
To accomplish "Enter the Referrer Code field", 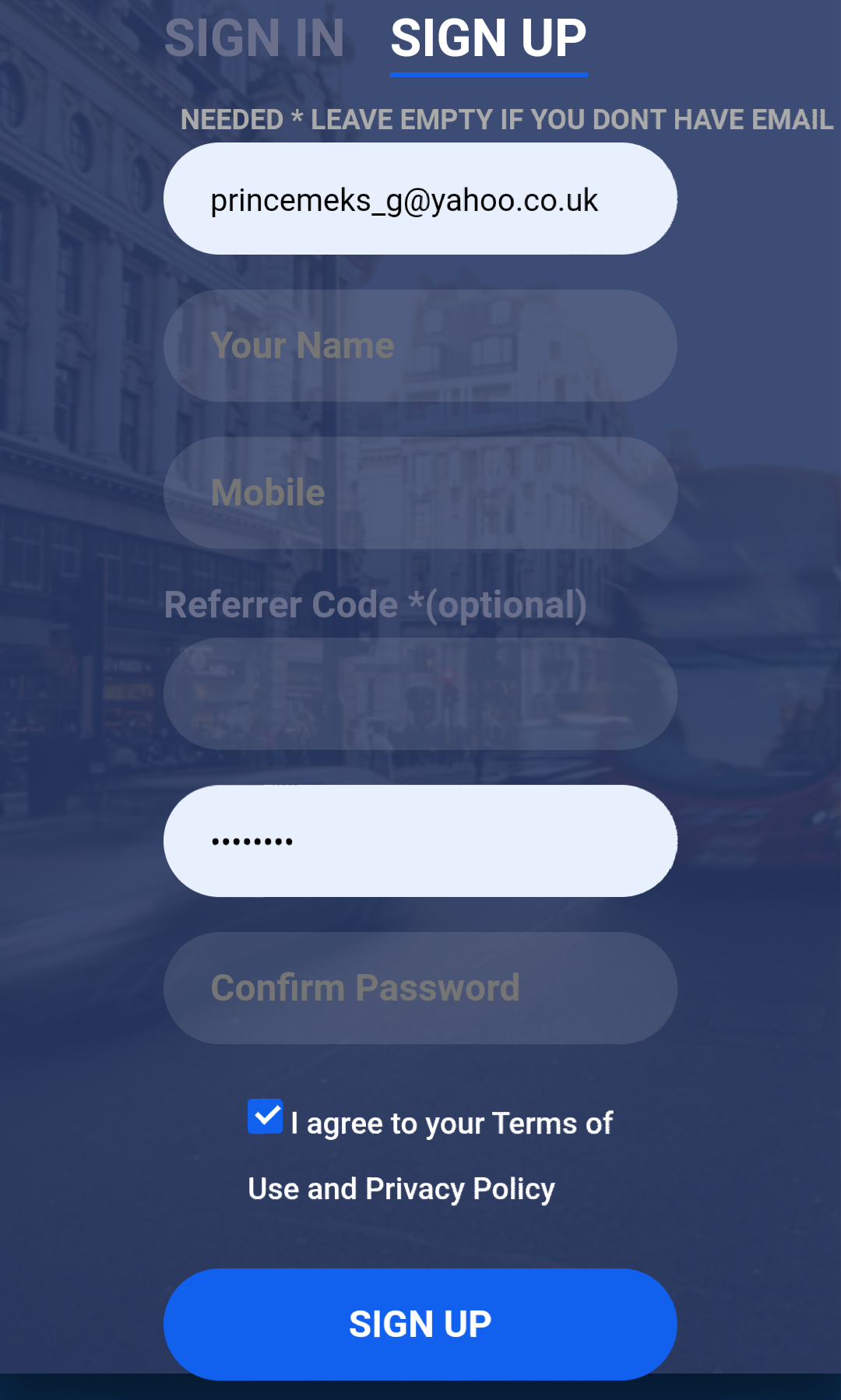I will (x=420, y=694).
